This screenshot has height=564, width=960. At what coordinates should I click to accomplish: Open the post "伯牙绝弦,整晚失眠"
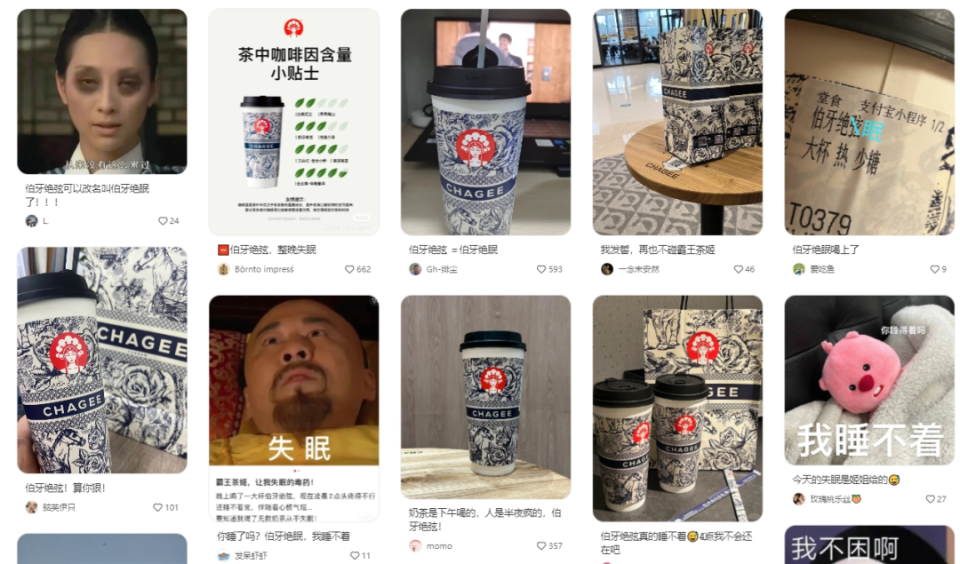point(293,122)
